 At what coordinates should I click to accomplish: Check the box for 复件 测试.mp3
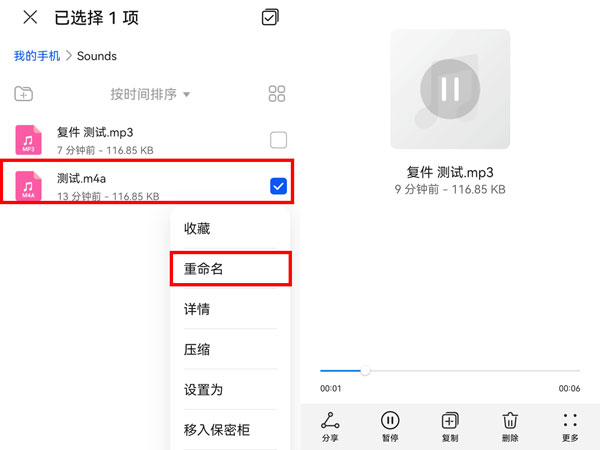coord(278,139)
